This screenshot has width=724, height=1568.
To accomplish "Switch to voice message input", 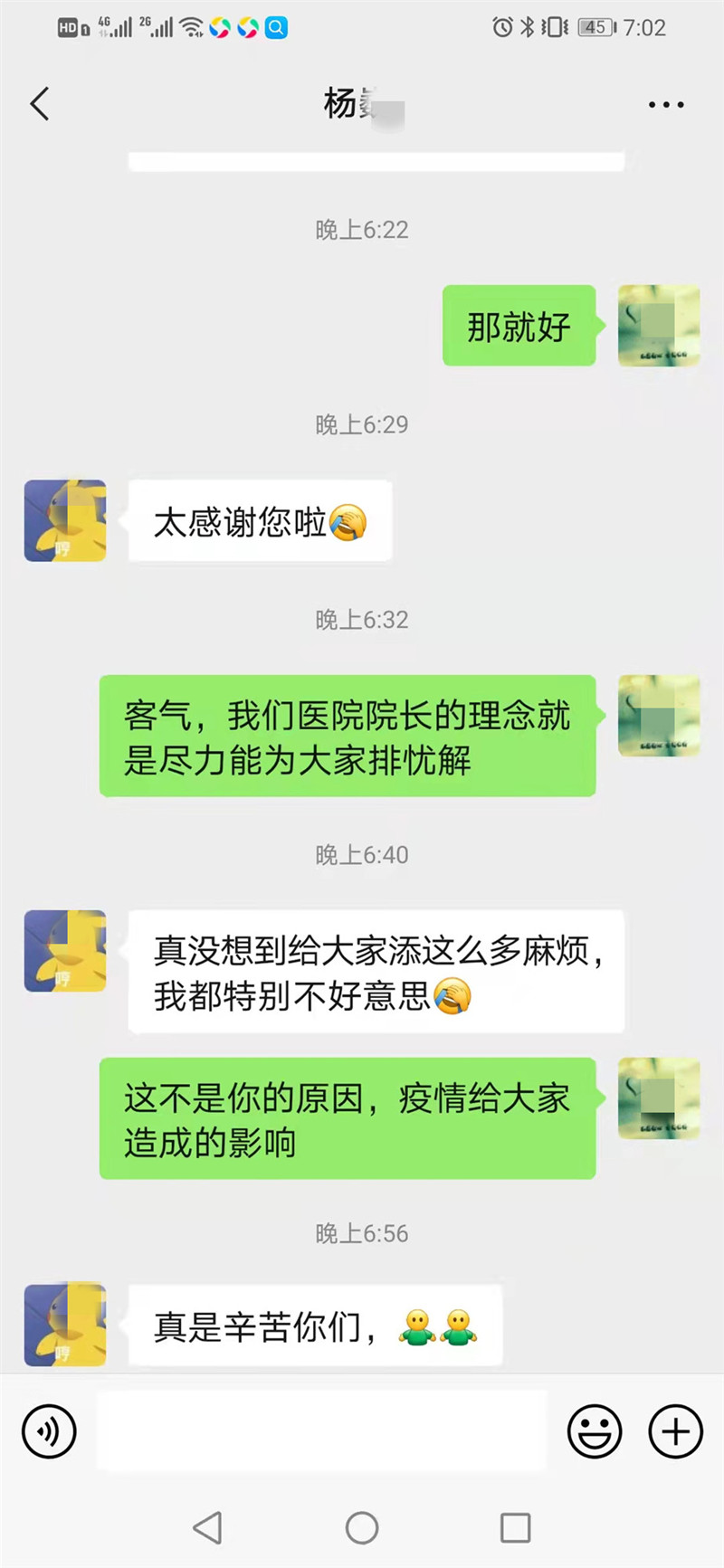I will pos(49,1430).
